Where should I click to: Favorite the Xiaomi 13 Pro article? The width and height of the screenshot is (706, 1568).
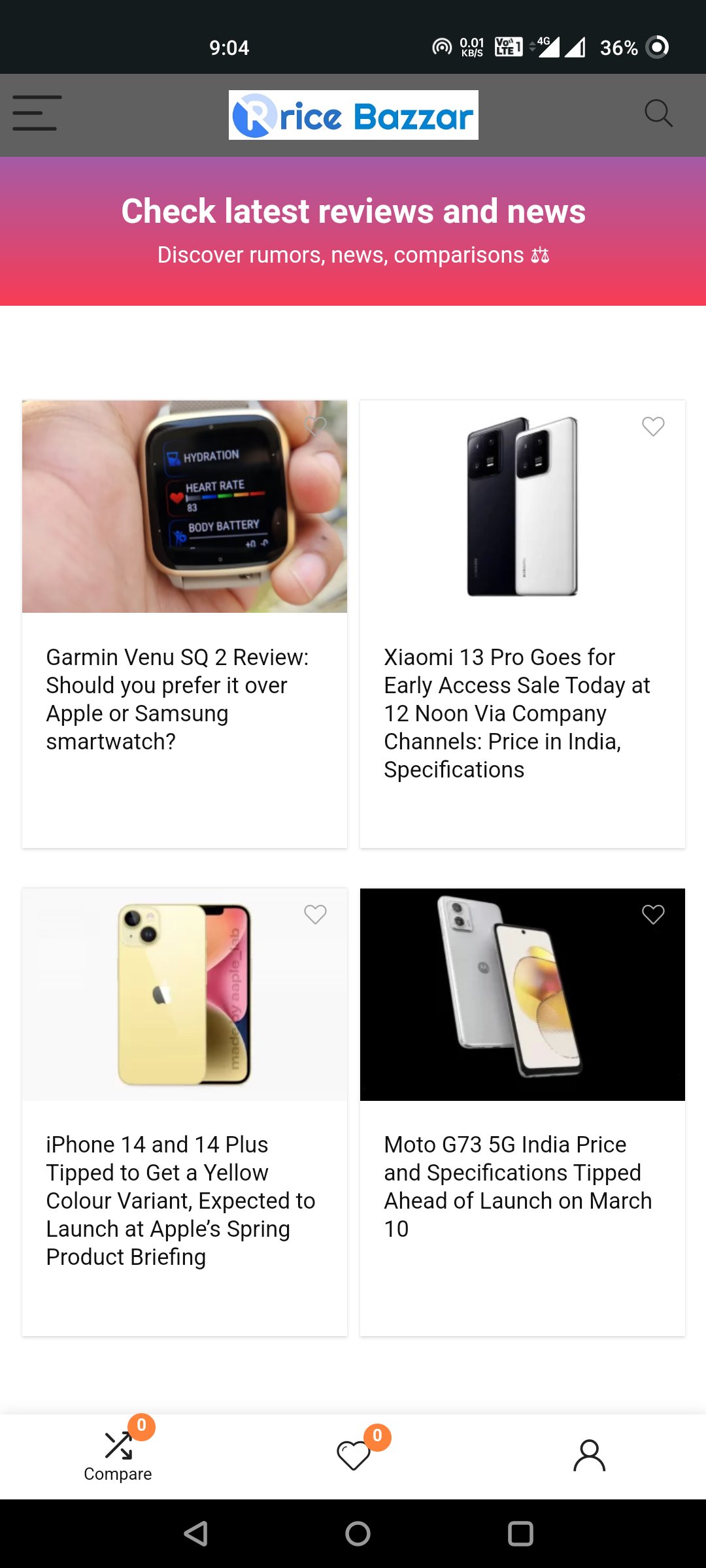pos(653,427)
